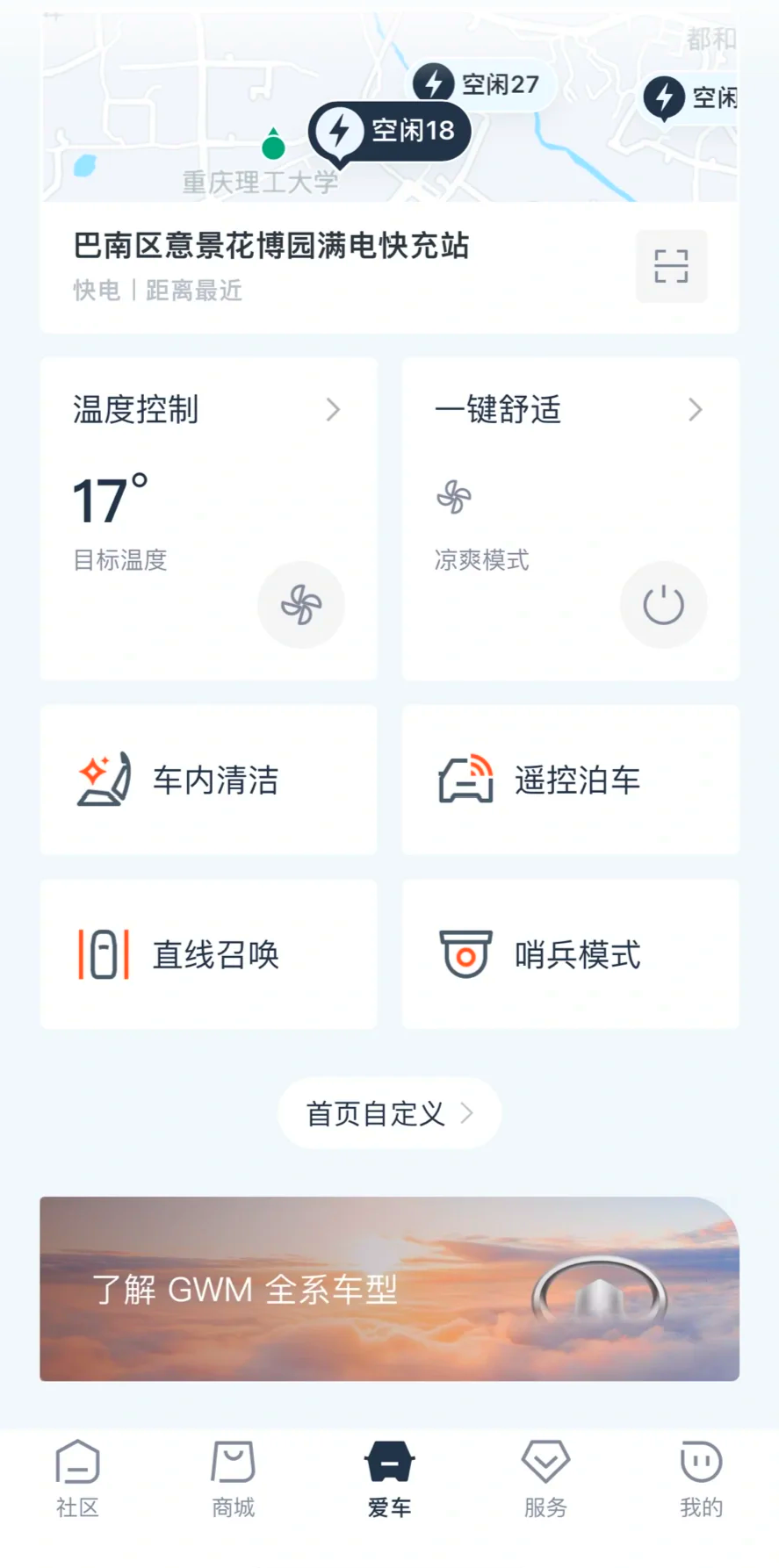
Task: Select the 空闲27 charging station marker
Action: (x=480, y=84)
